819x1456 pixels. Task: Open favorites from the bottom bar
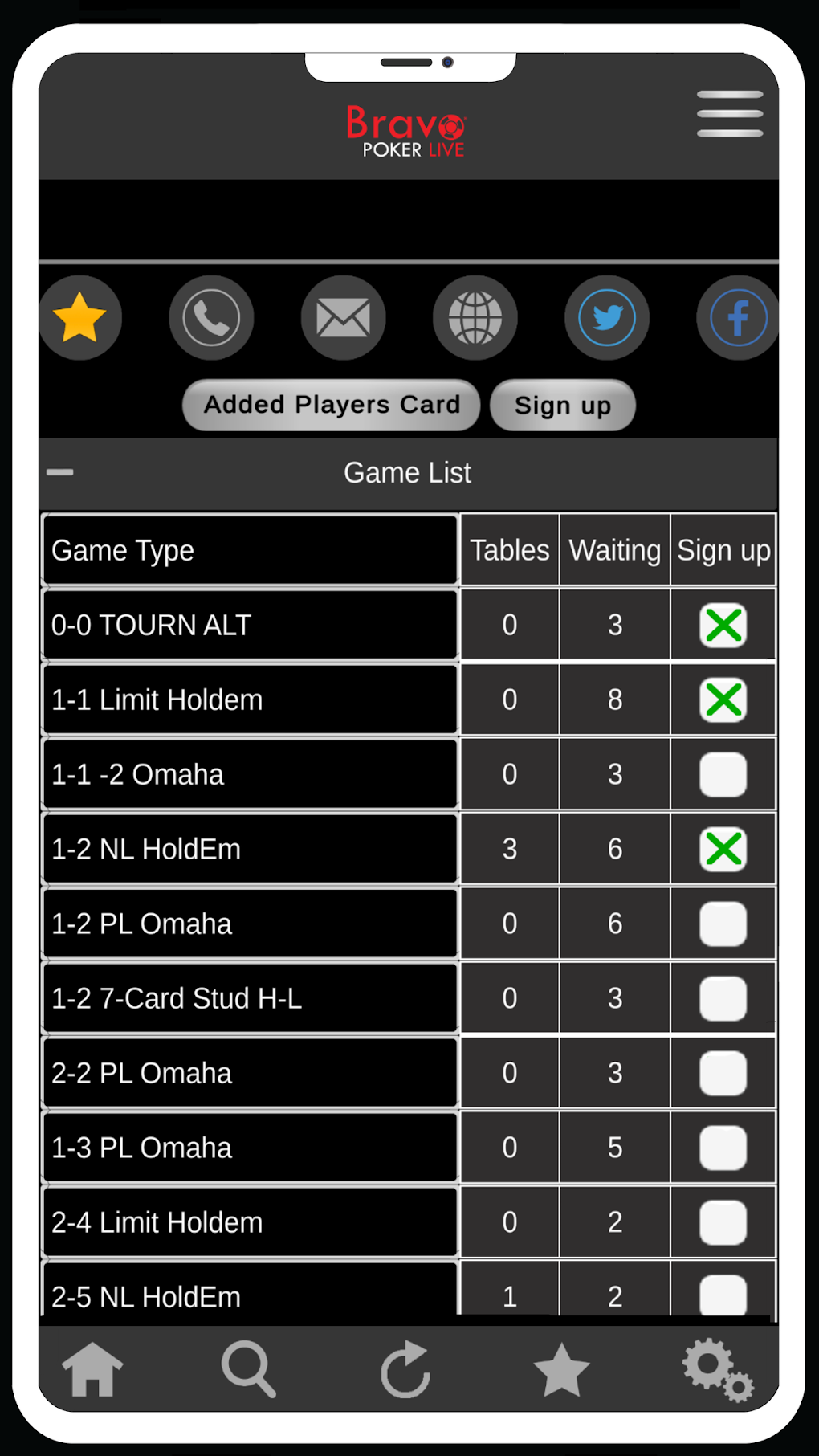[x=561, y=1369]
